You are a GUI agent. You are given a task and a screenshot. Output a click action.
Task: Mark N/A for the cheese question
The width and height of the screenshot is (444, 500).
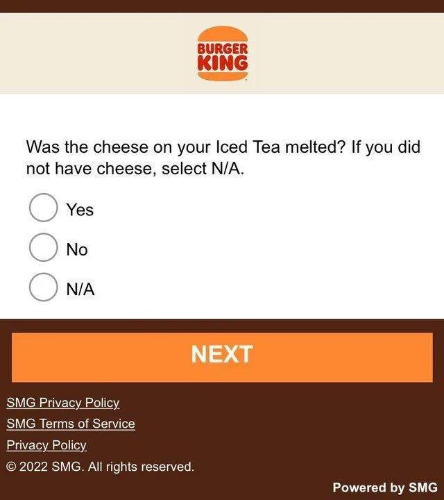coord(43,287)
